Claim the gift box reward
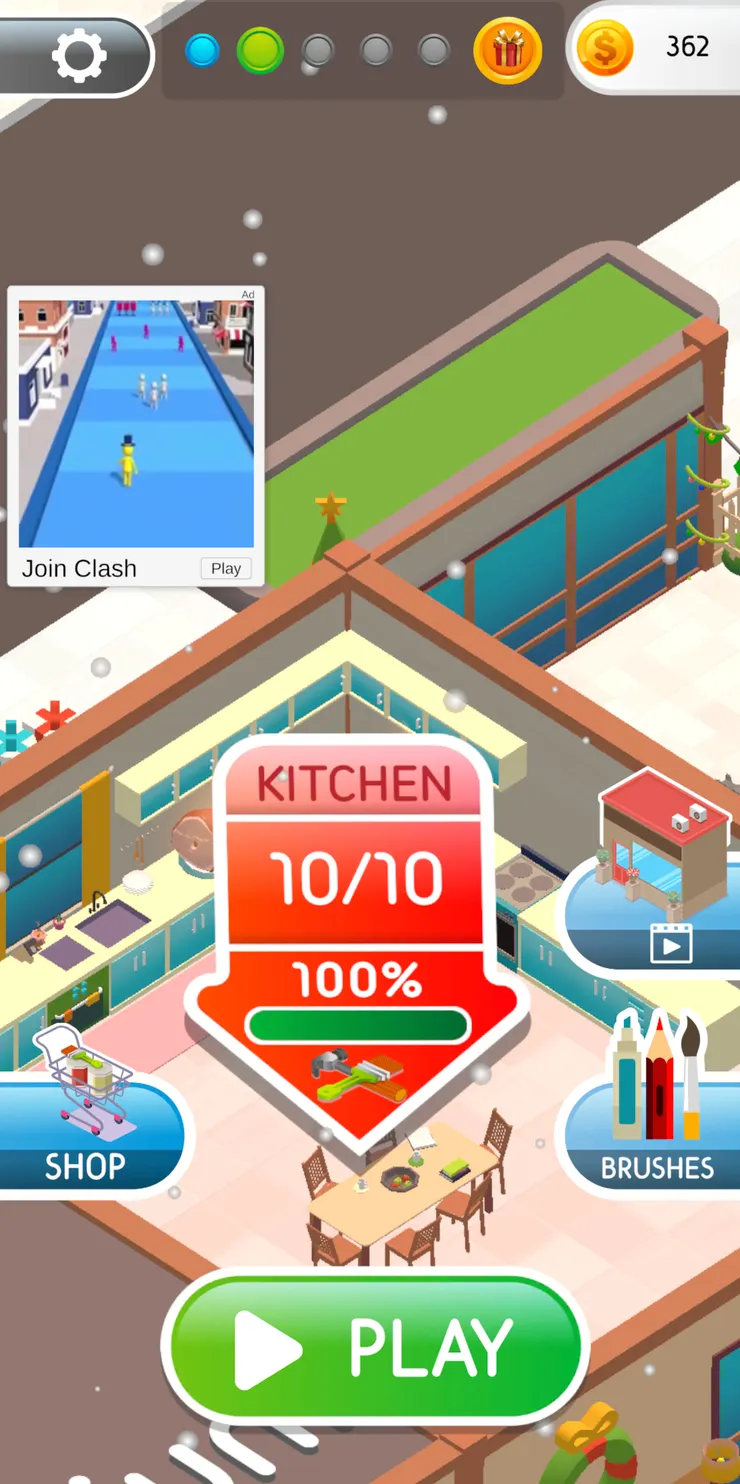Screen dimensions: 740x1484 pyautogui.click(x=508, y=50)
